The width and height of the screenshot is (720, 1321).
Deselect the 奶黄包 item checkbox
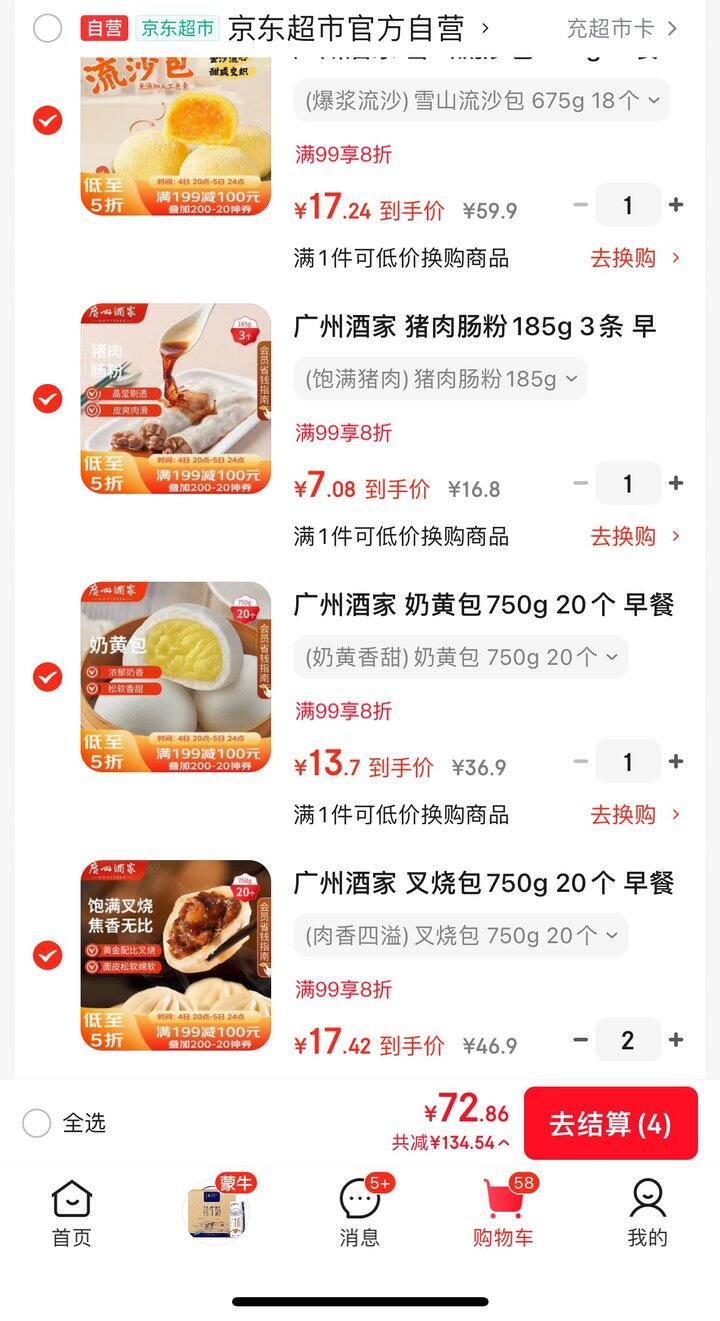(47, 677)
